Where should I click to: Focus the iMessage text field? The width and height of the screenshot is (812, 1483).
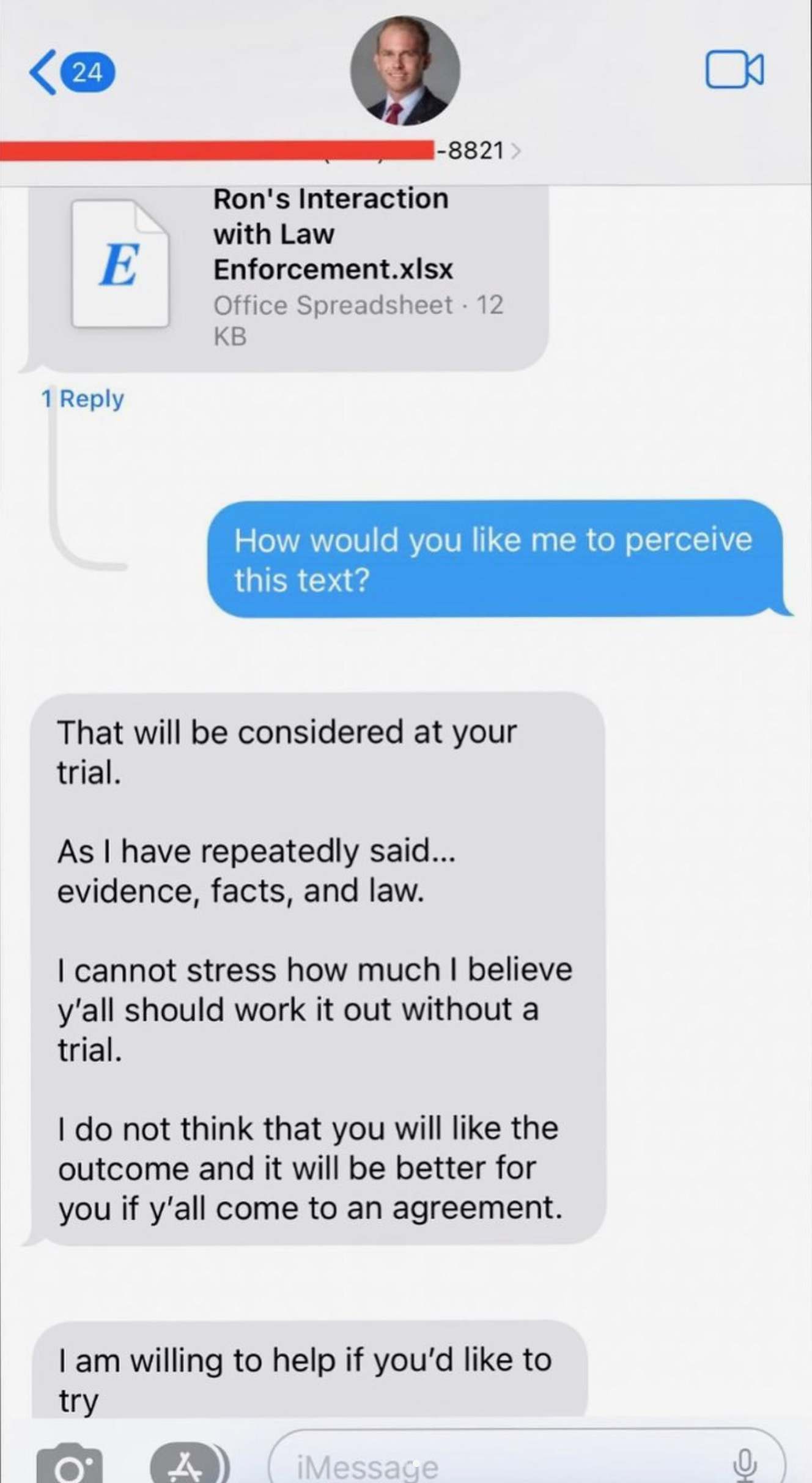(x=489, y=1466)
